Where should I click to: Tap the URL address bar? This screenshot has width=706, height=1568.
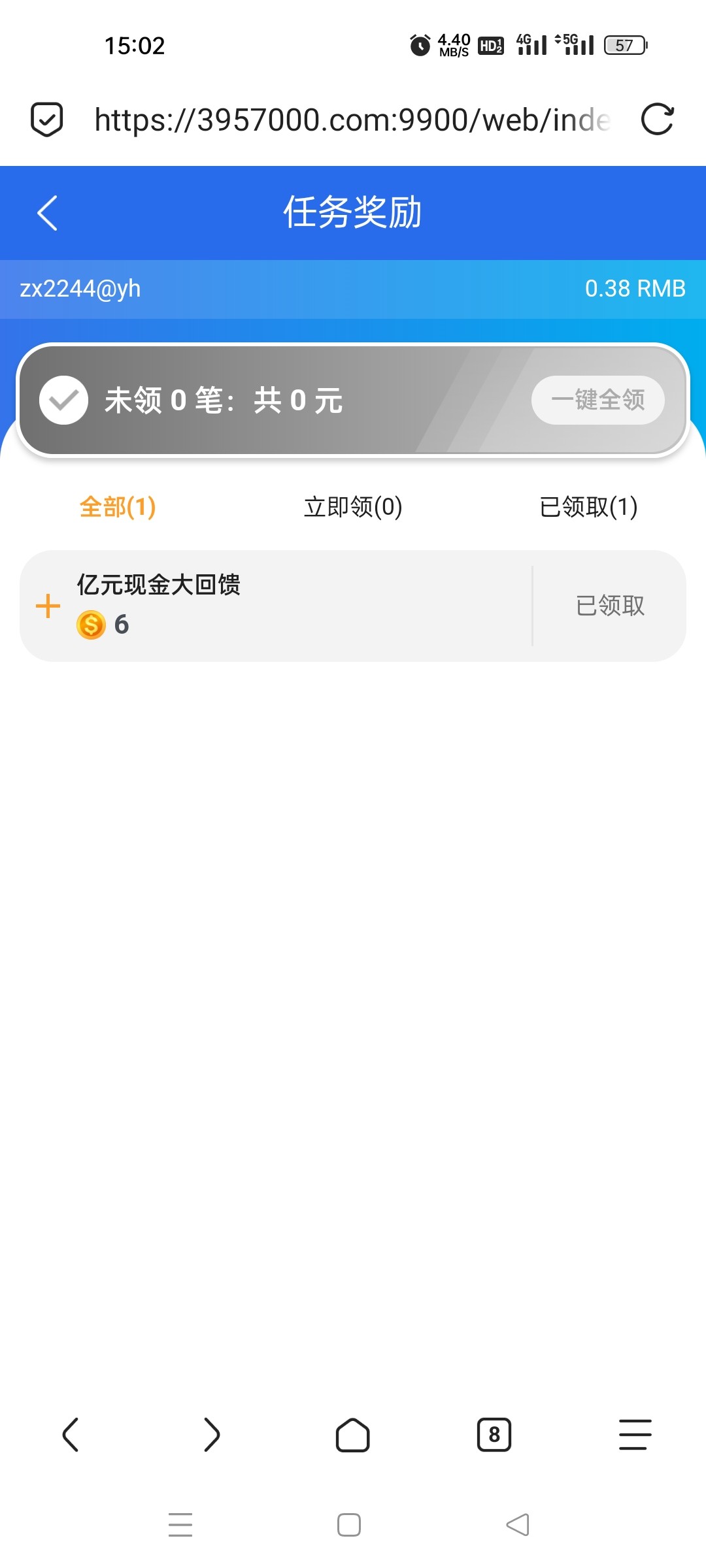coord(352,120)
